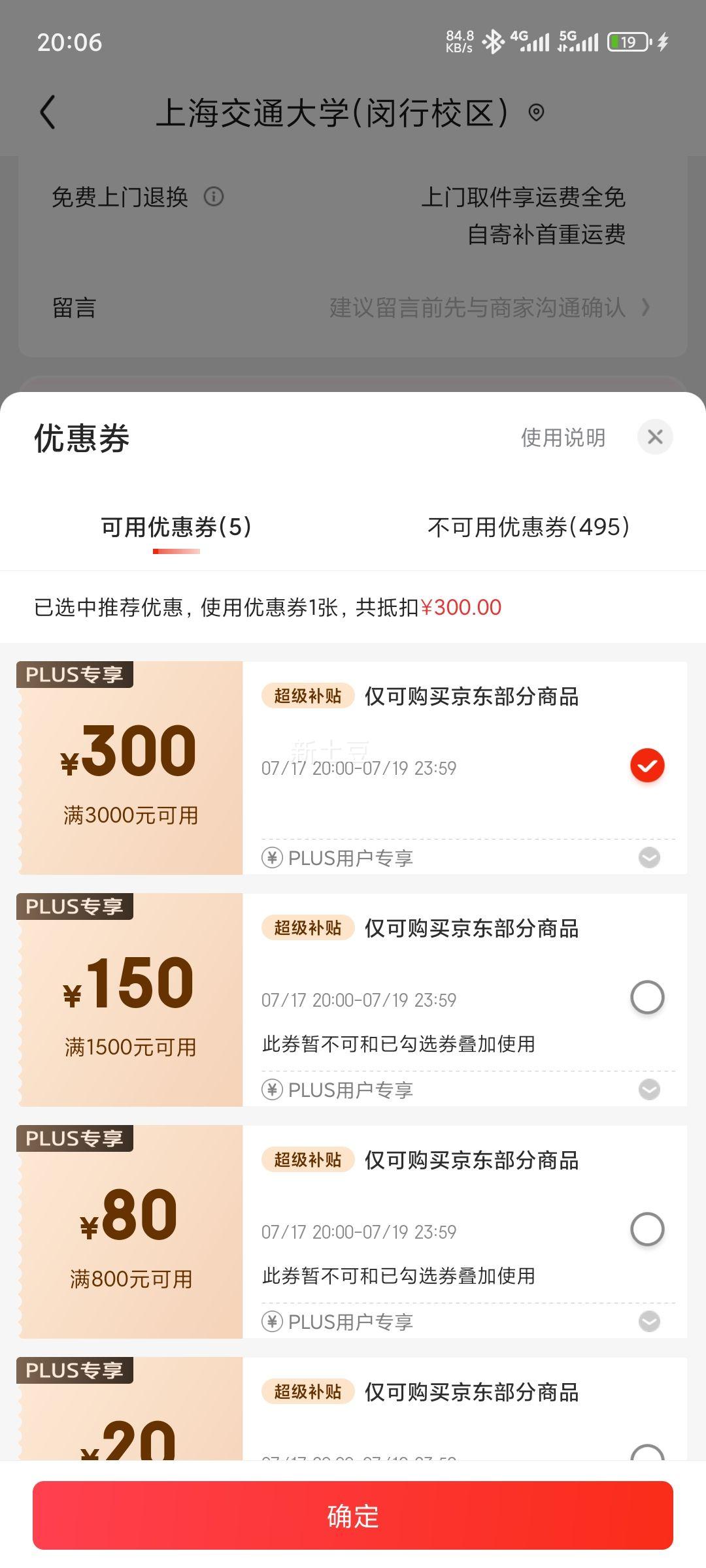This screenshot has width=706, height=1568.
Task: Expand details of the ¥80 coupon
Action: pos(649,1322)
